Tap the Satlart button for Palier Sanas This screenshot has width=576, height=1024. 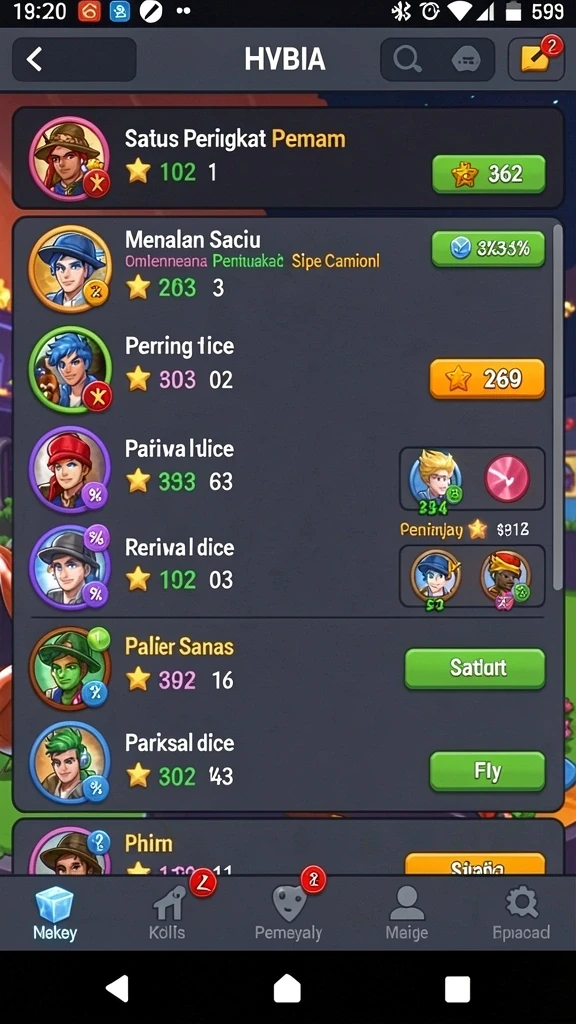point(475,668)
